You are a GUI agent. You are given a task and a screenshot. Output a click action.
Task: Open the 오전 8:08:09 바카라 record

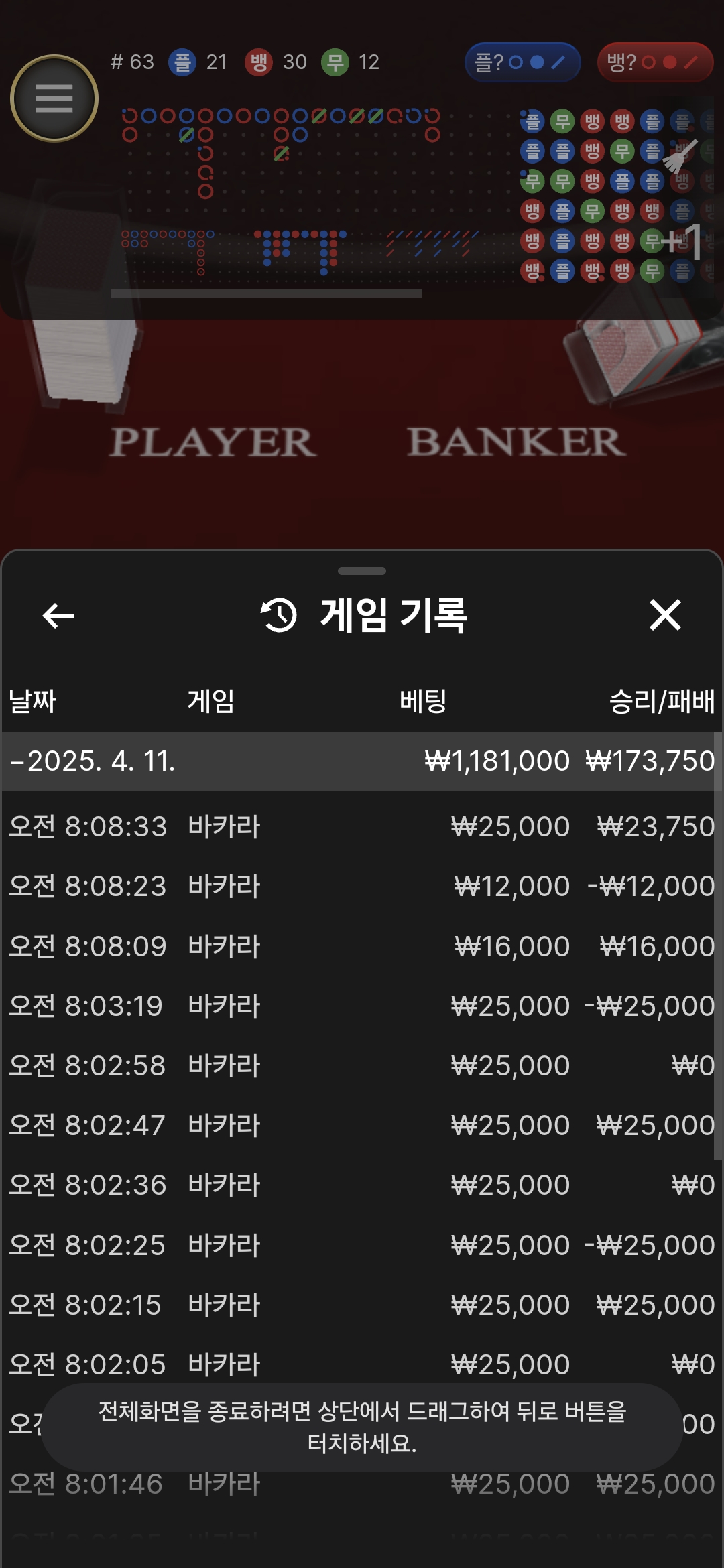pyautogui.click(x=361, y=946)
